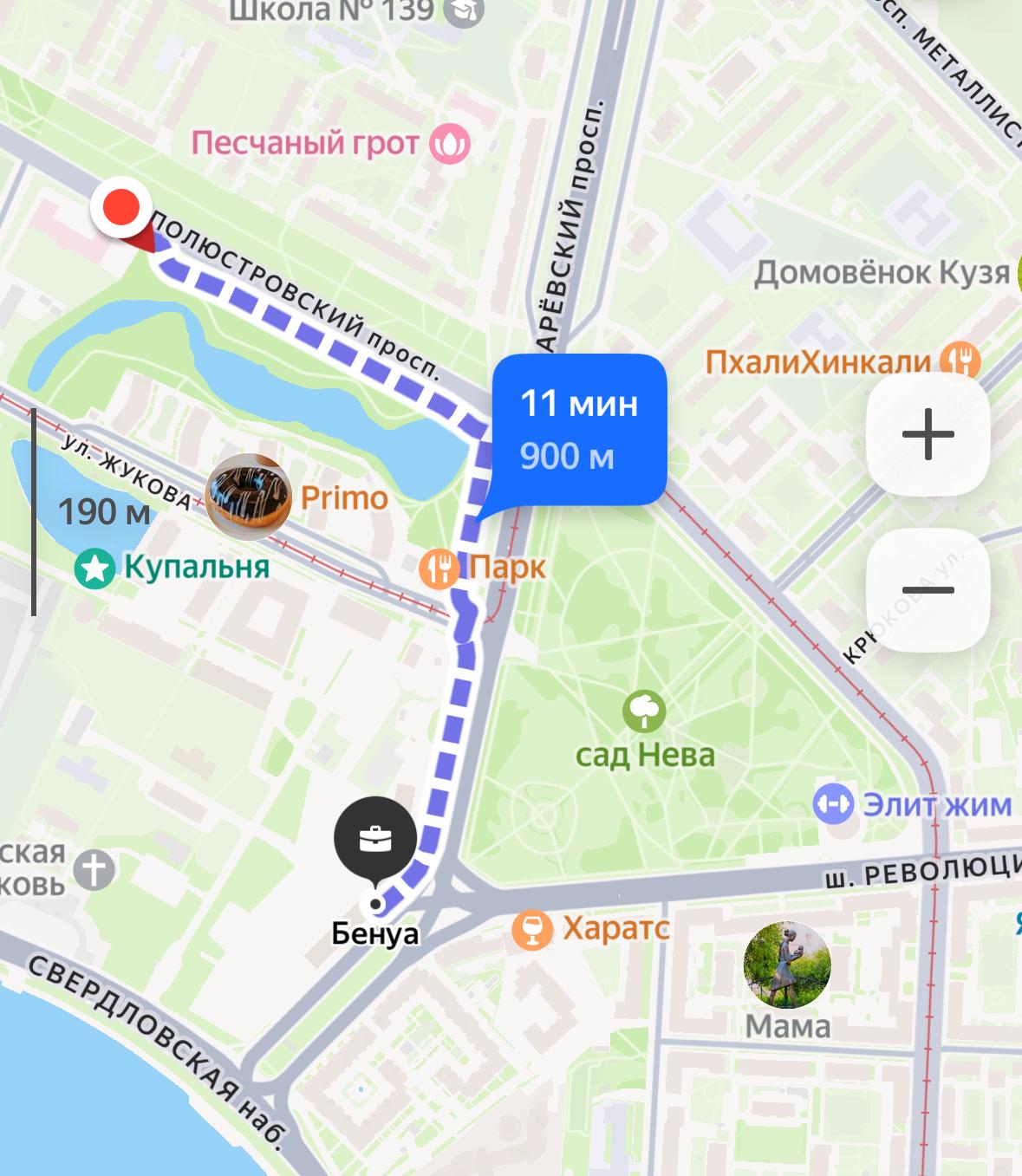Open the Парк restaurant marker
1022x1176 pixels.
point(439,569)
